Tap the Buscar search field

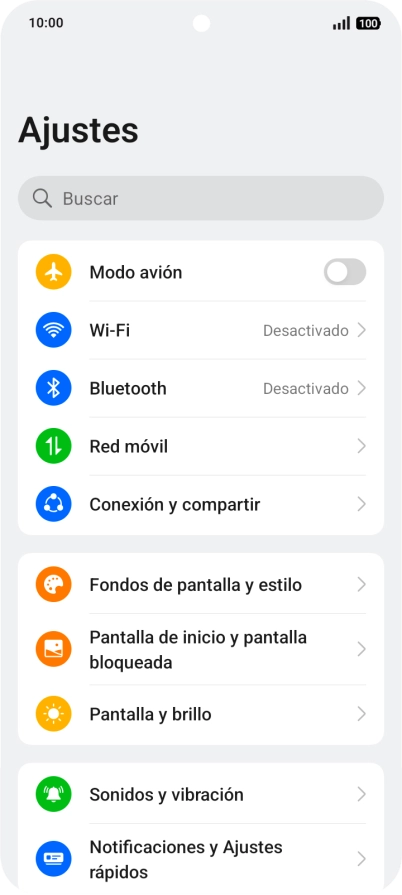[x=201, y=198]
